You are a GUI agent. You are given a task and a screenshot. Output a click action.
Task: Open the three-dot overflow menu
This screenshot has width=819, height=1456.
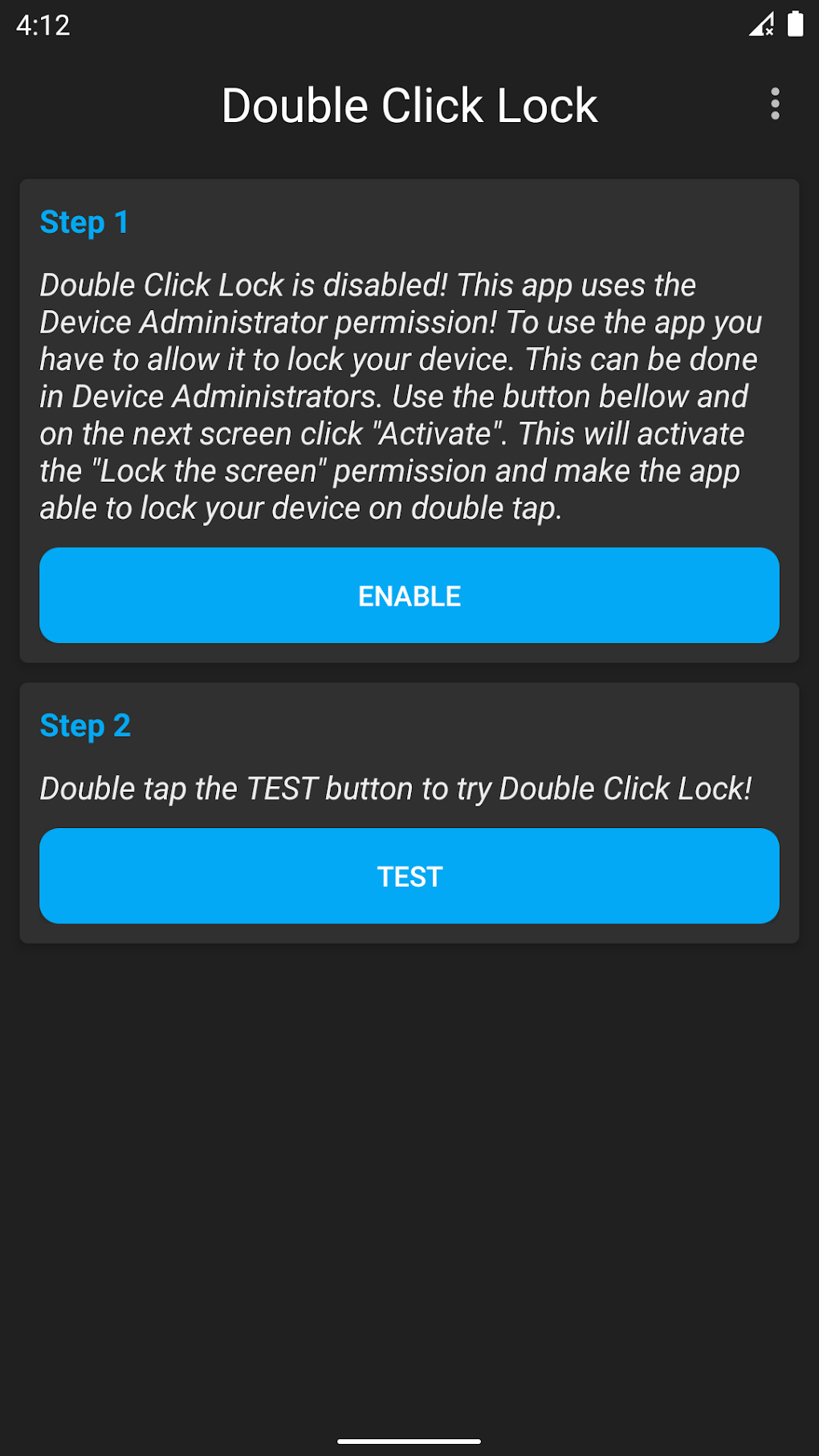[775, 104]
